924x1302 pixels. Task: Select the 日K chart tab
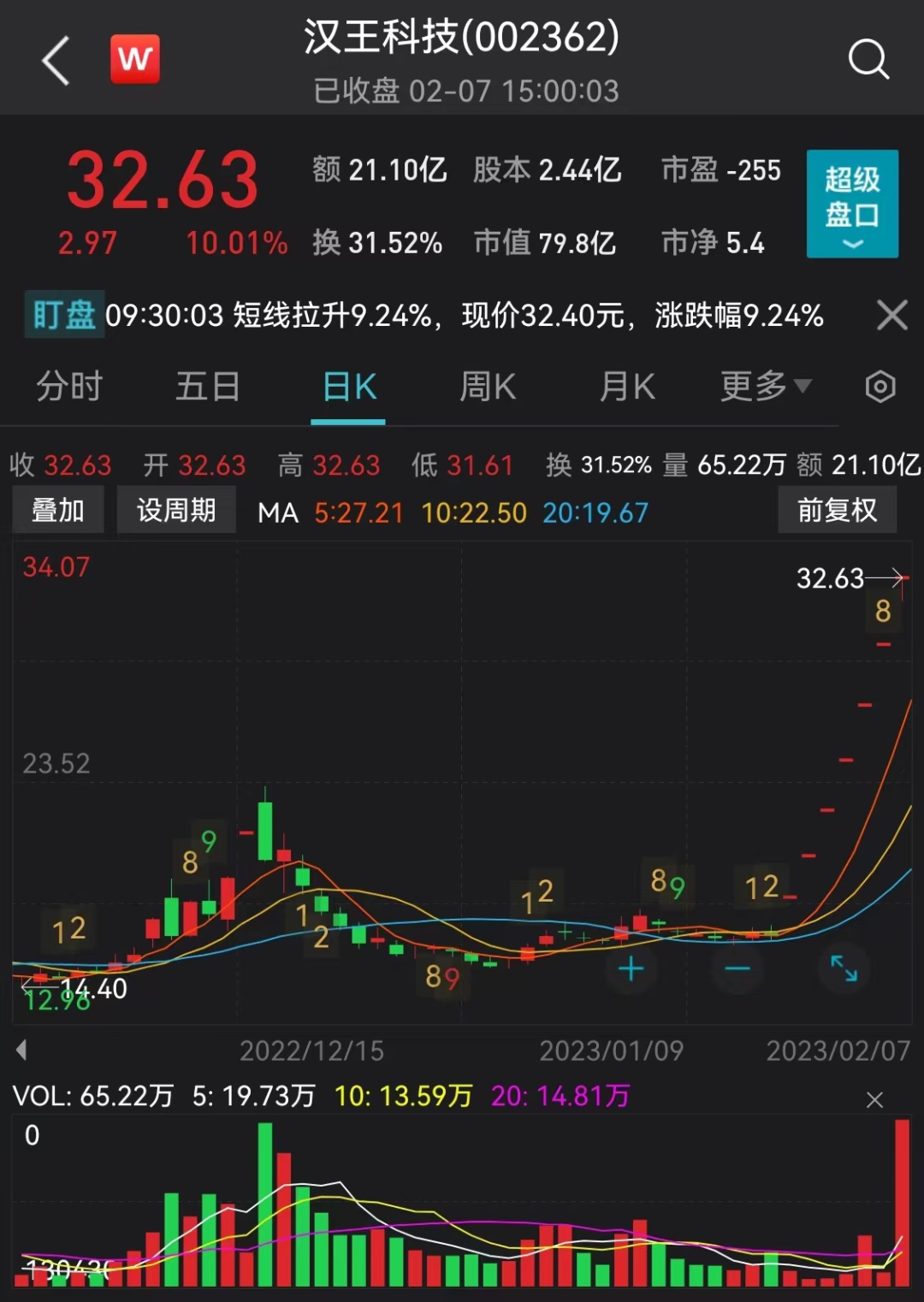point(349,388)
